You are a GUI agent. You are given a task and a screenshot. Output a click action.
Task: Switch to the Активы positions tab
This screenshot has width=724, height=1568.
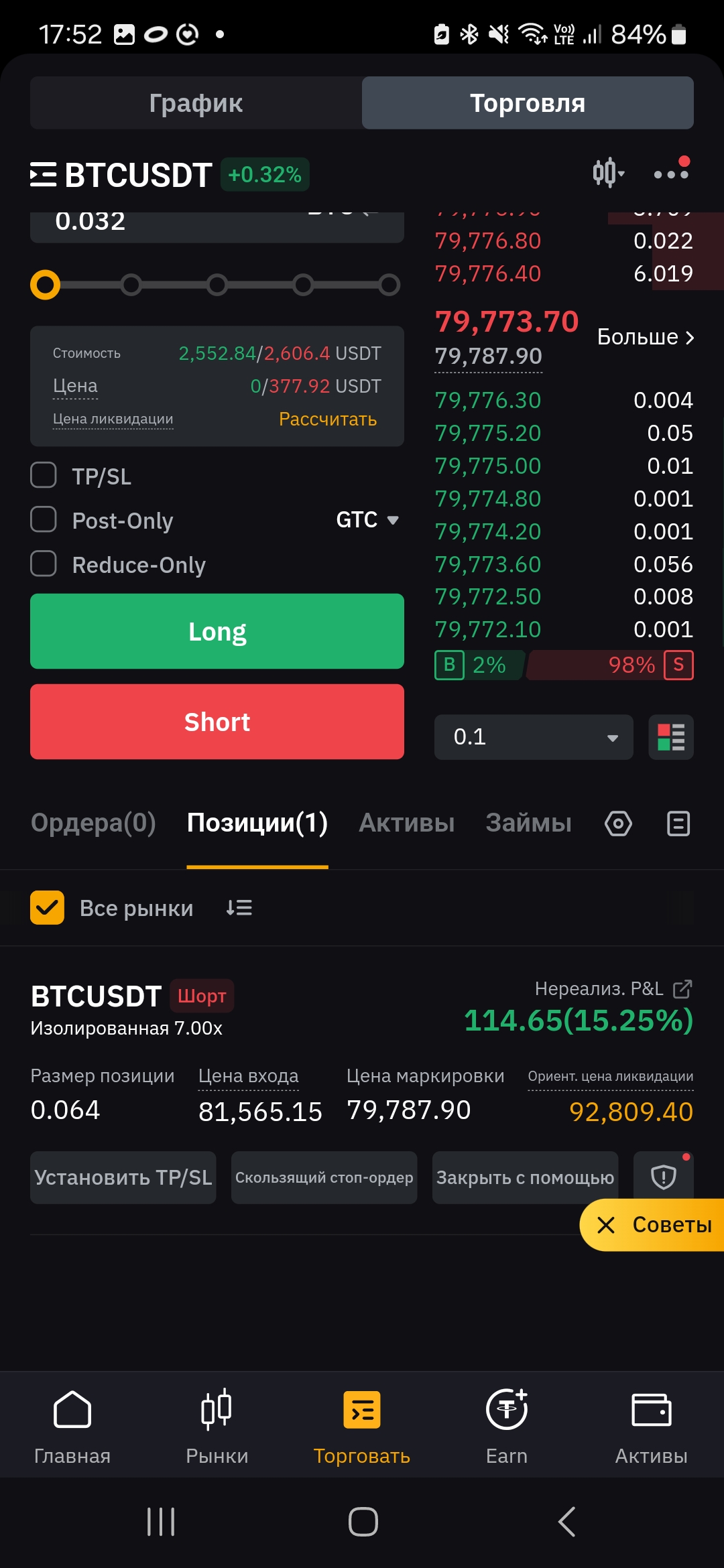[407, 822]
